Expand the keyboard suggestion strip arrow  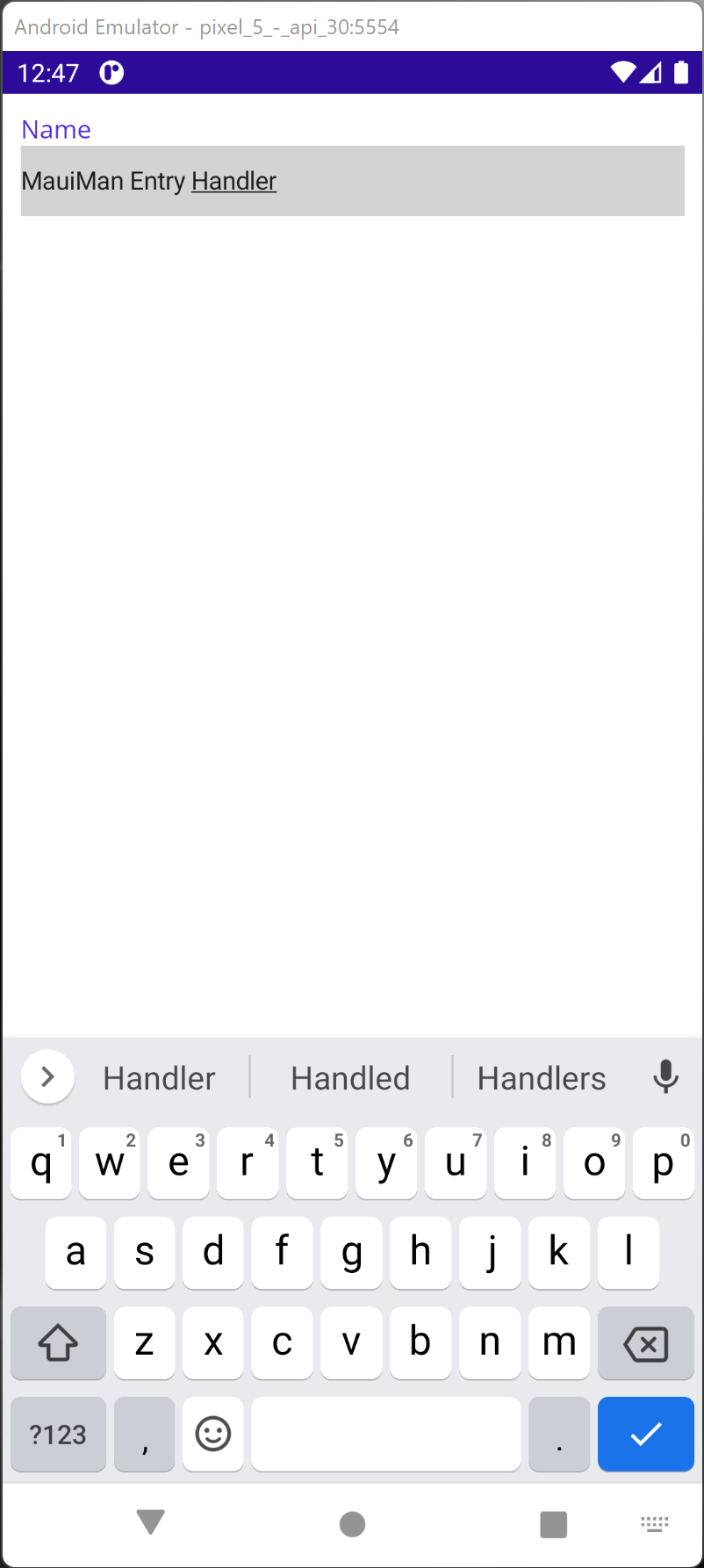(47, 1076)
